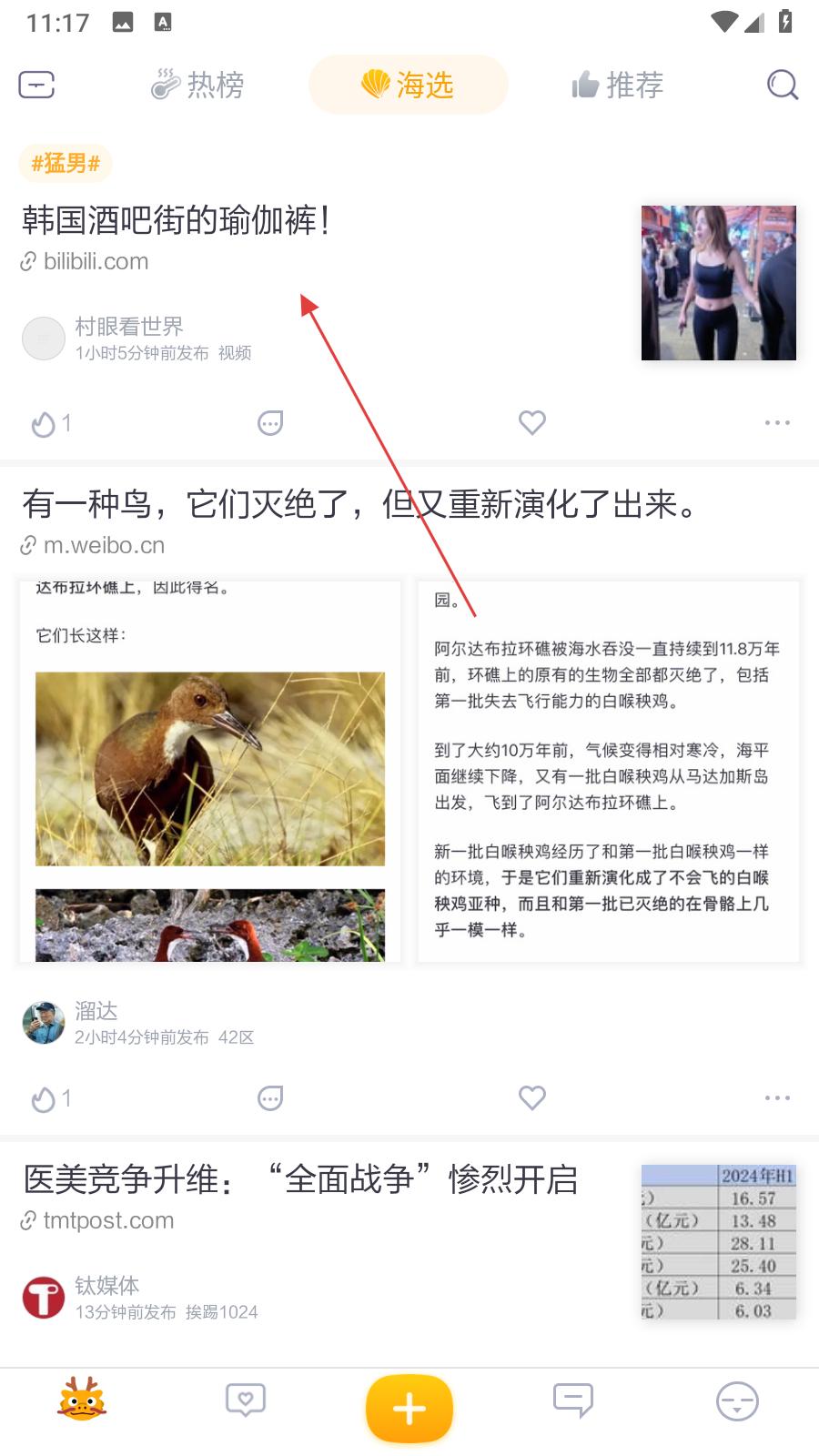Switch to the 热榜 tab
The width and height of the screenshot is (819, 1456).
[198, 85]
